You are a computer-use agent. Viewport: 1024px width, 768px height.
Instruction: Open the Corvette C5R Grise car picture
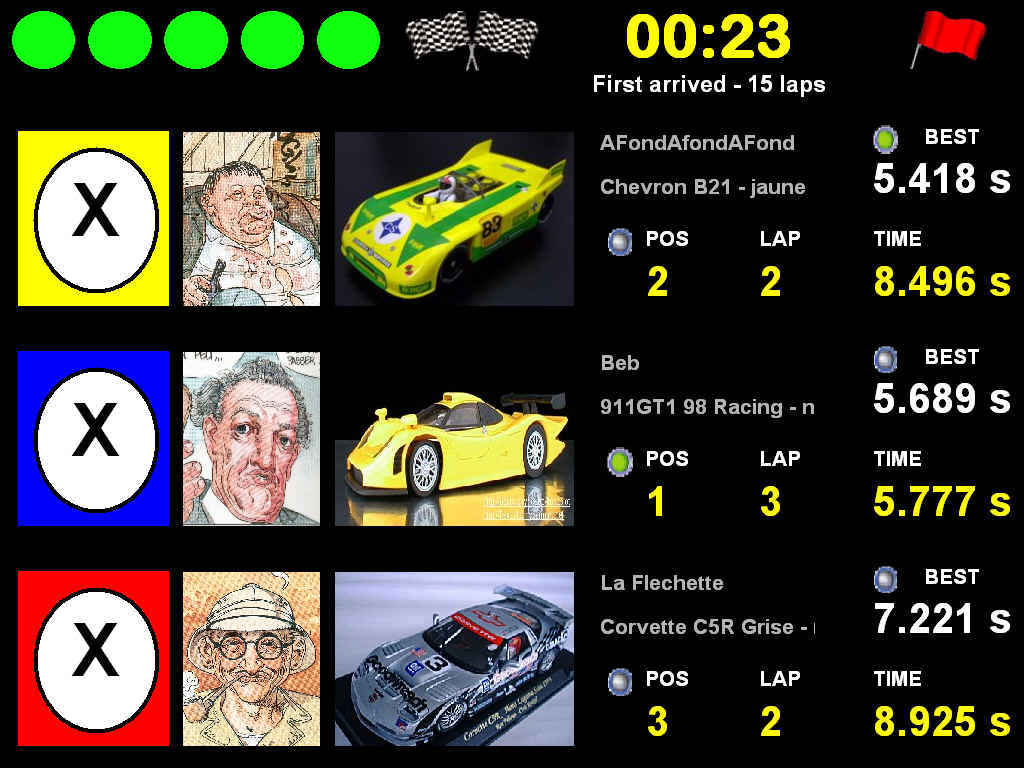click(454, 658)
